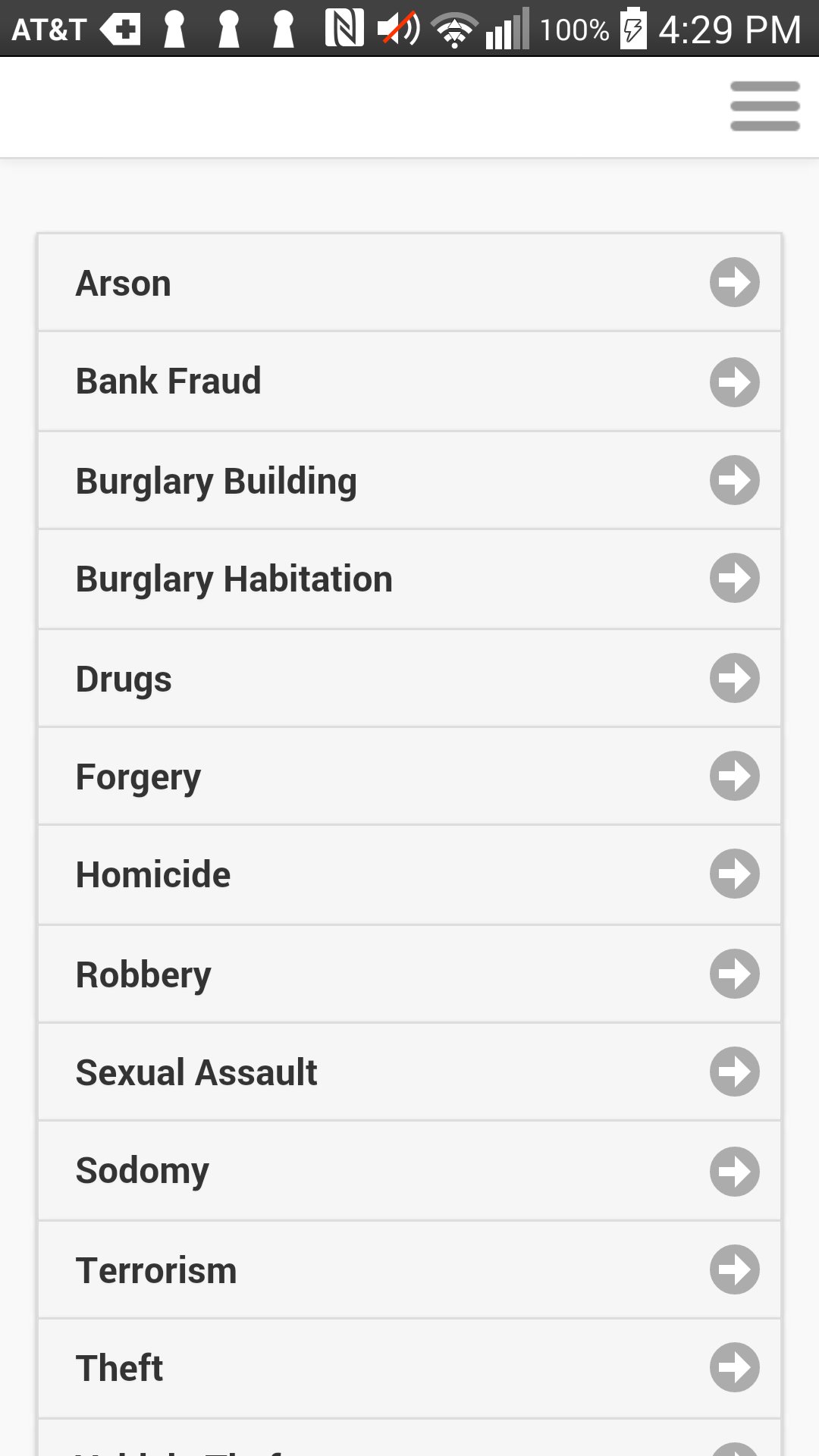
Task: View Burglary Habitation category
Action: coord(409,579)
